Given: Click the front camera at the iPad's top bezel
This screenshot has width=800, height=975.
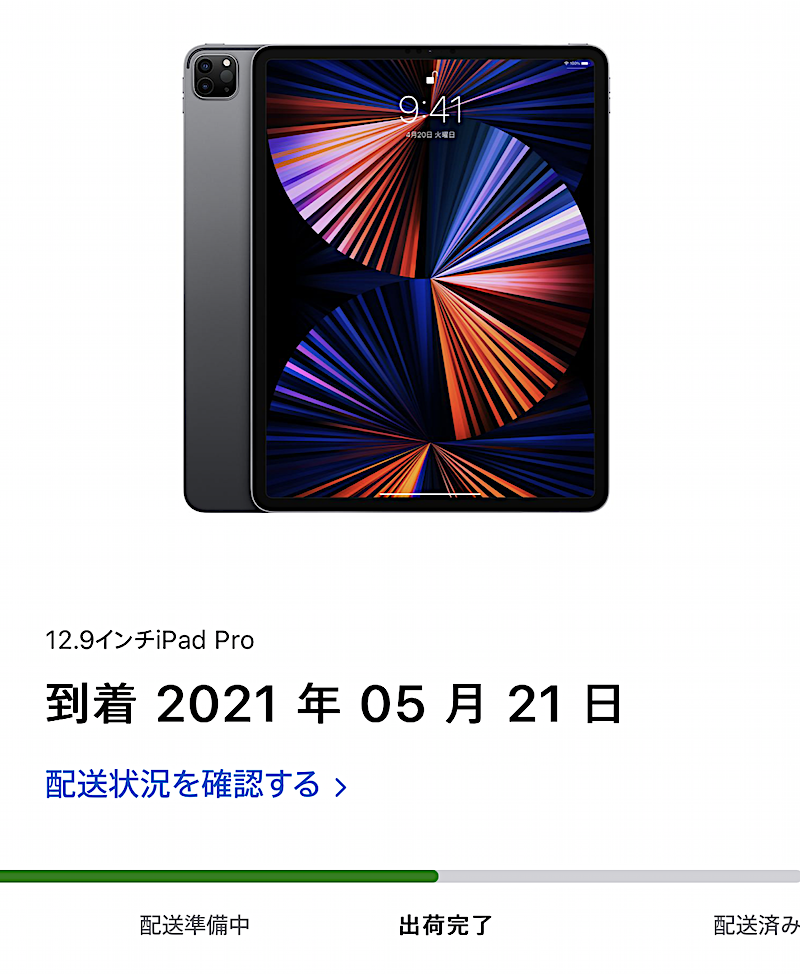Looking at the screenshot, I should coord(430,51).
